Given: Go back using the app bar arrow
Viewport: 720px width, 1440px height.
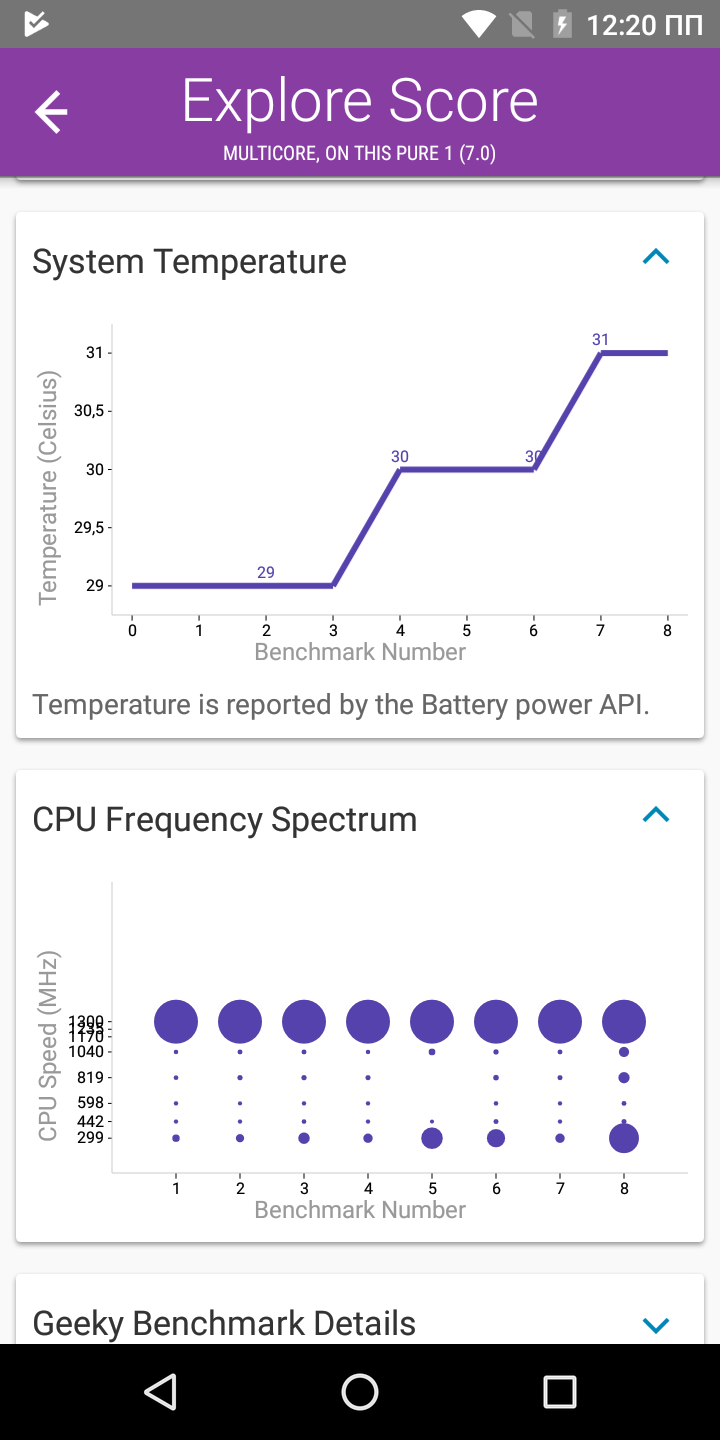Looking at the screenshot, I should point(51,111).
